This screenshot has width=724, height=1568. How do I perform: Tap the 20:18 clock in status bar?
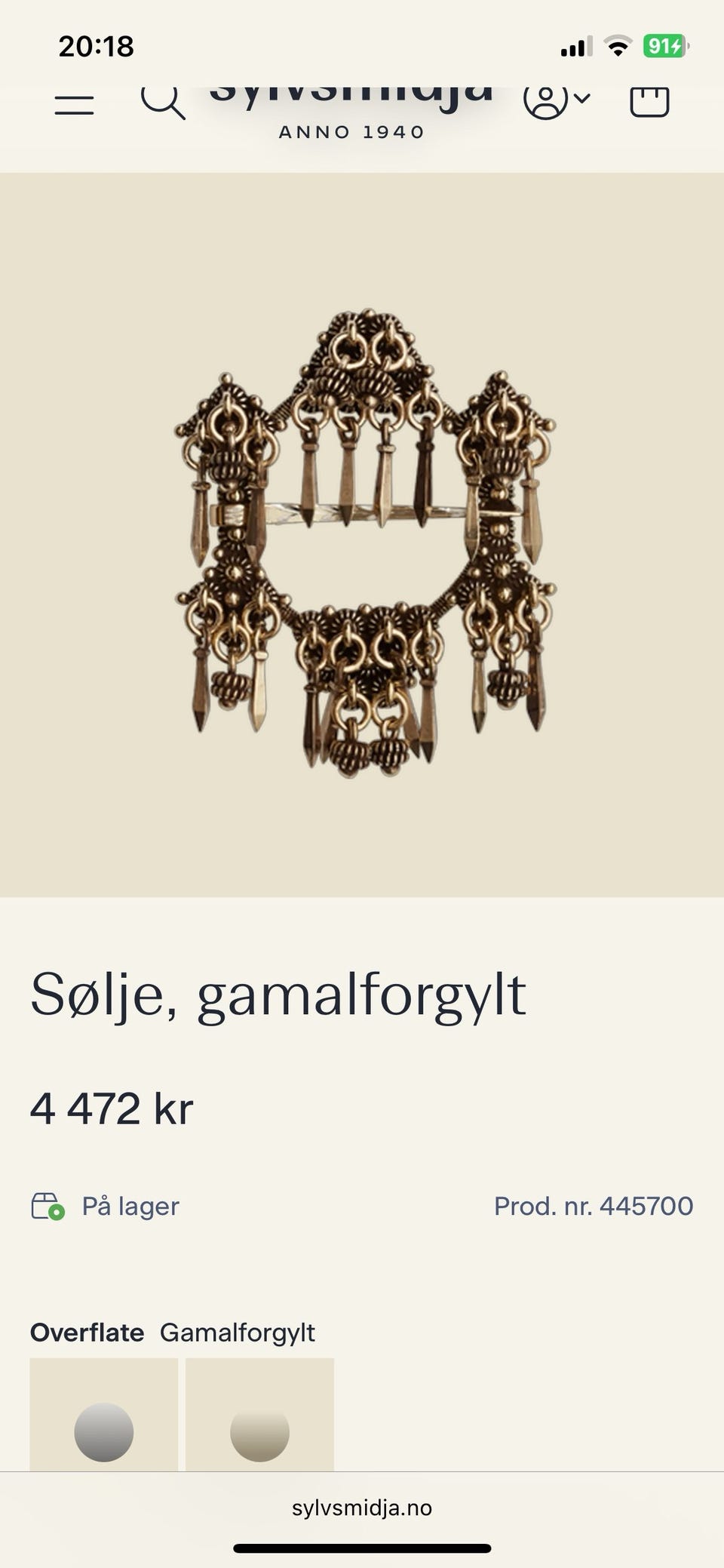click(96, 47)
